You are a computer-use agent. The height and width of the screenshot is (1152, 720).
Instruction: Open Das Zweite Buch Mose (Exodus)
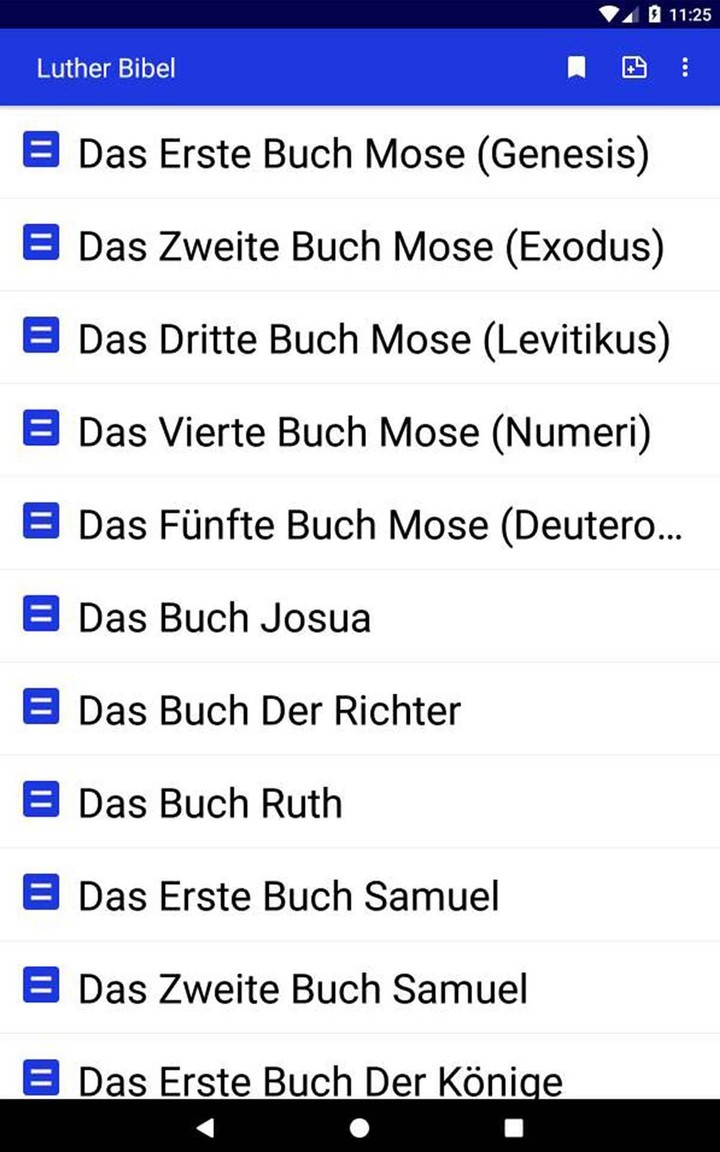click(370, 245)
